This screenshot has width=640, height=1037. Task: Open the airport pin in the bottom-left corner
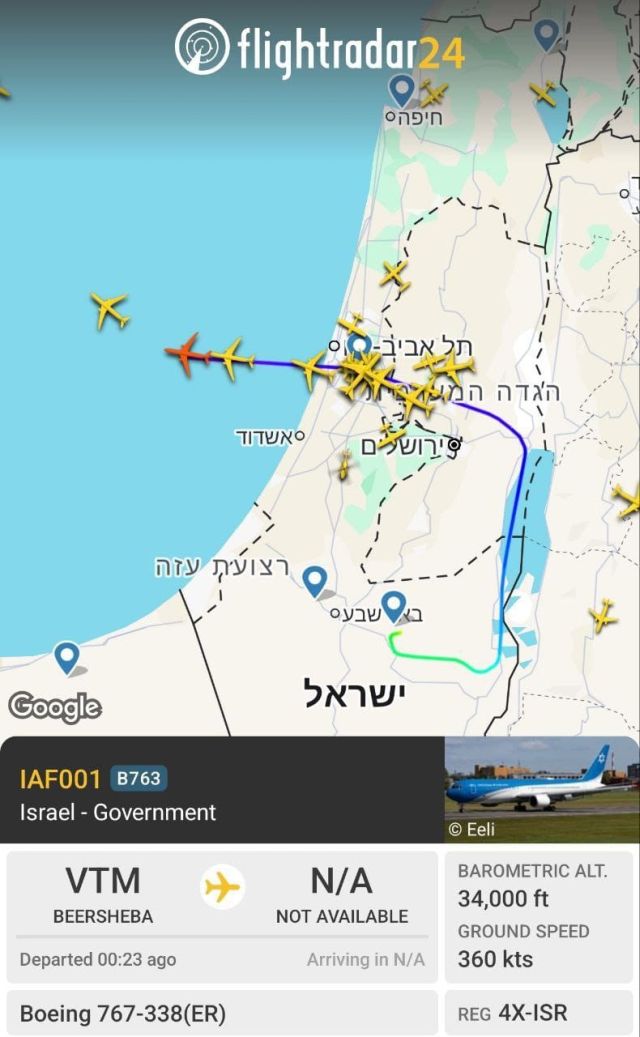tap(66, 657)
